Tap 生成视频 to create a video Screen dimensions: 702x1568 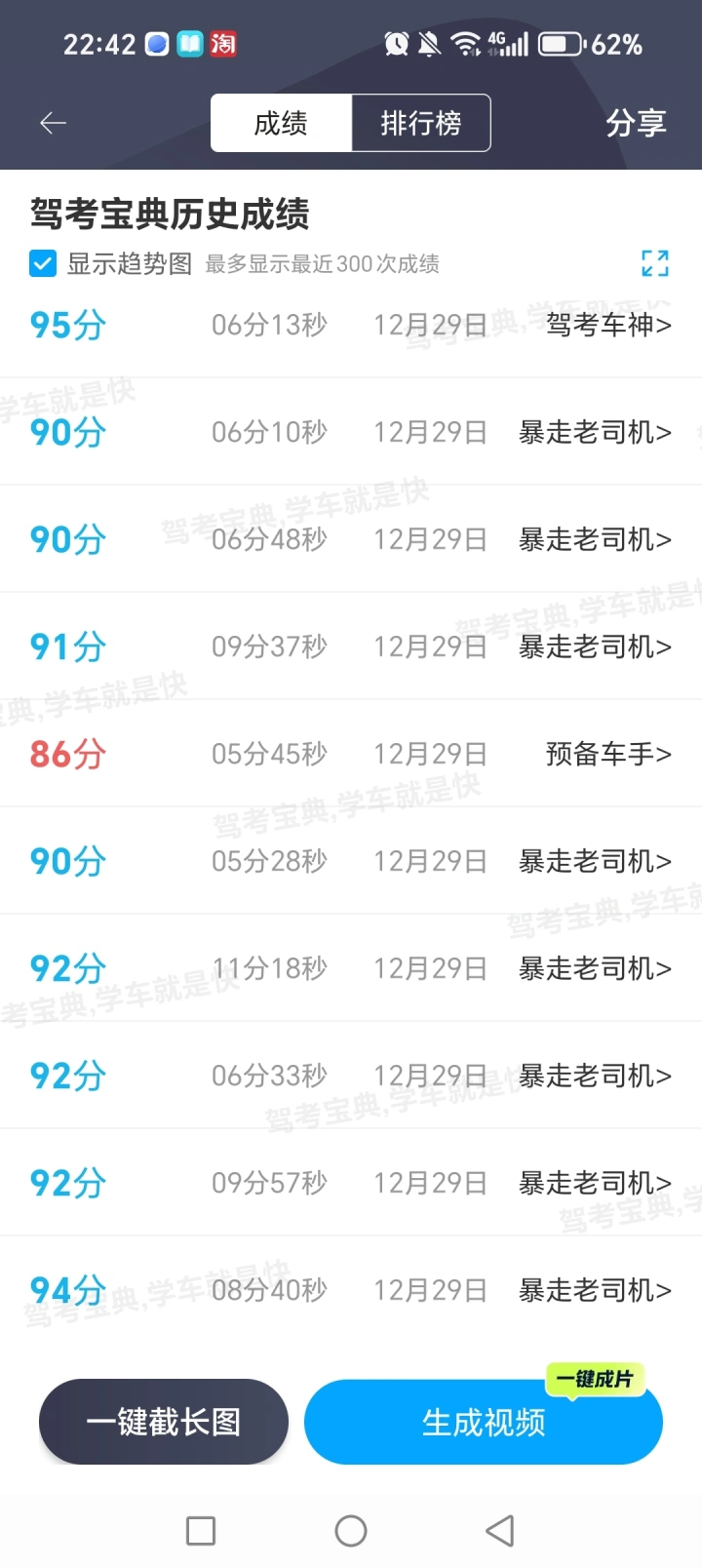(484, 1422)
